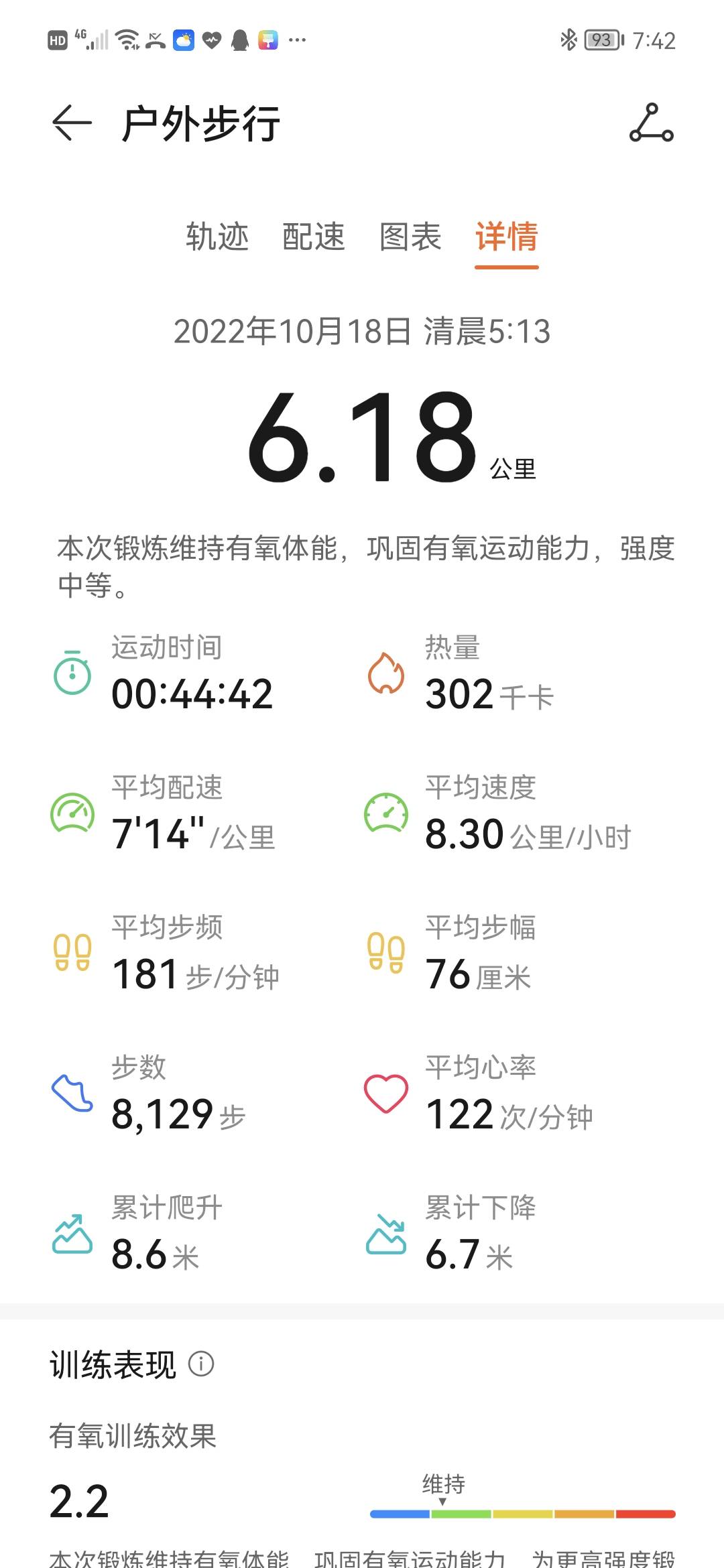Tap the workout date 2022年10月18日 清晨5:13
The width and height of the screenshot is (724, 1568).
(x=362, y=333)
